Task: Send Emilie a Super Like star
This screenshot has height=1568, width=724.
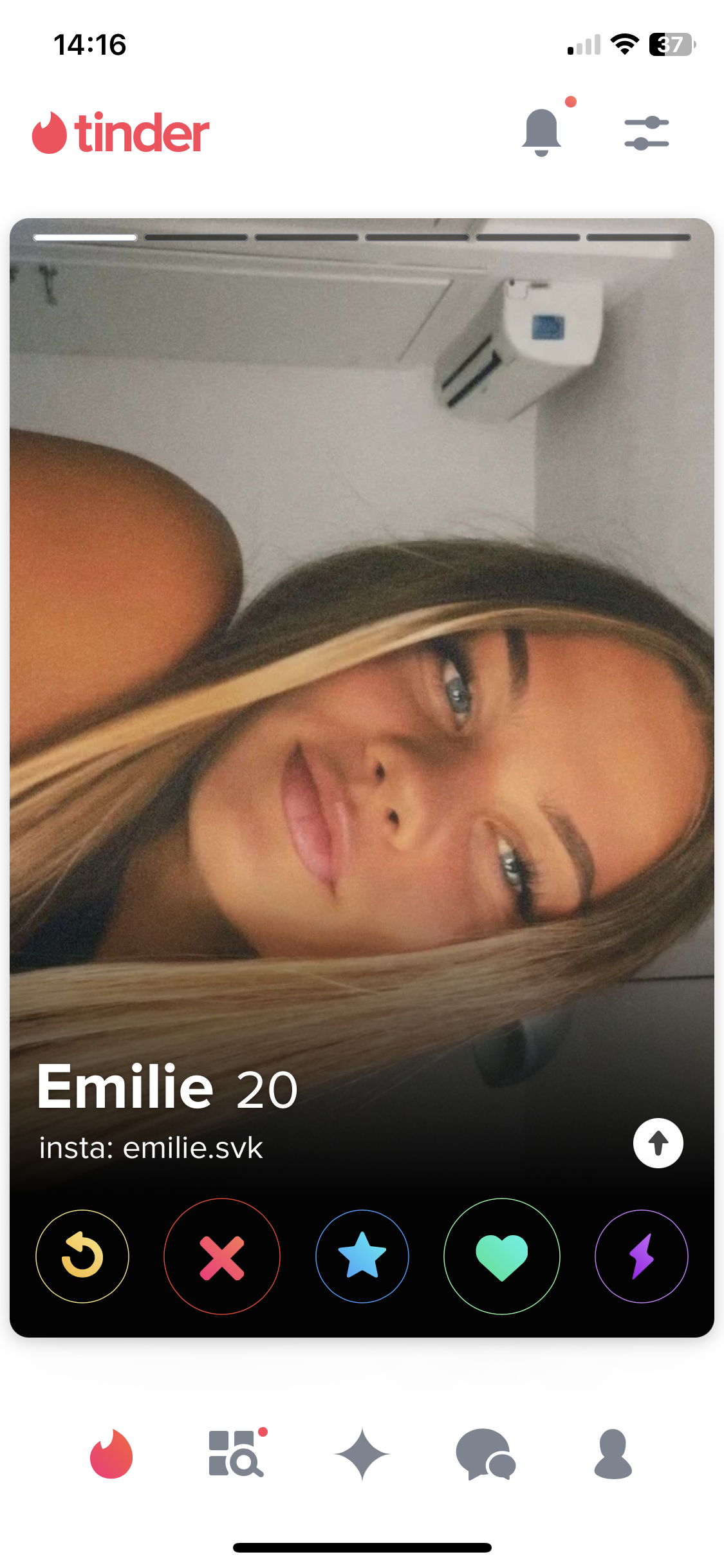Action: pyautogui.click(x=362, y=1256)
